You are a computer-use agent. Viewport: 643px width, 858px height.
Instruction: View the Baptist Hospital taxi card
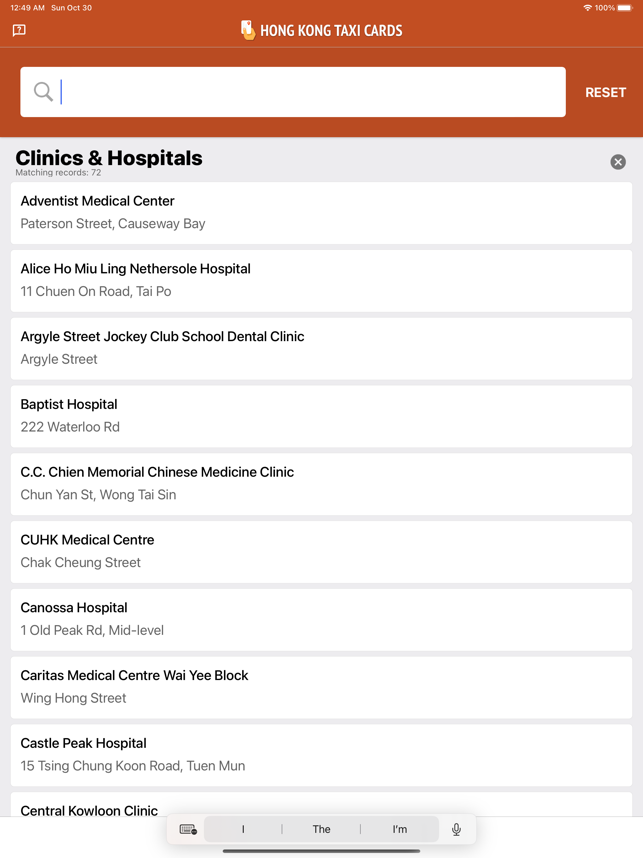point(321,416)
